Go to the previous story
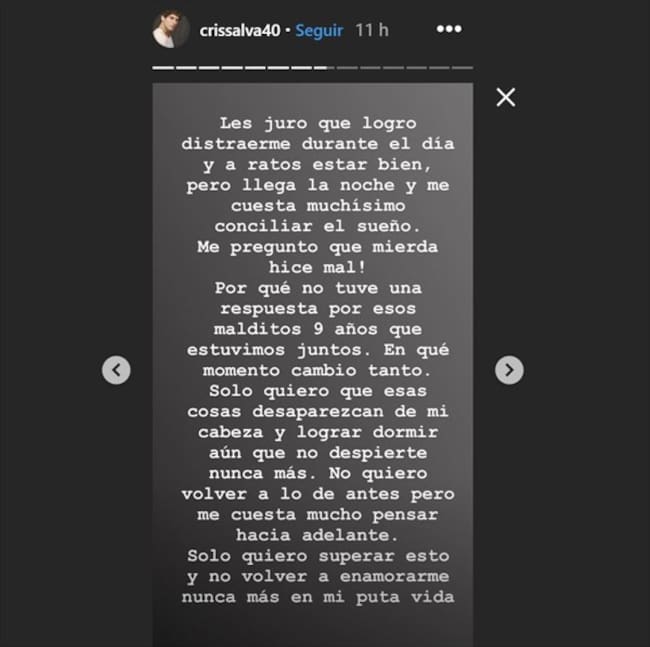650x647 pixels. tap(116, 370)
